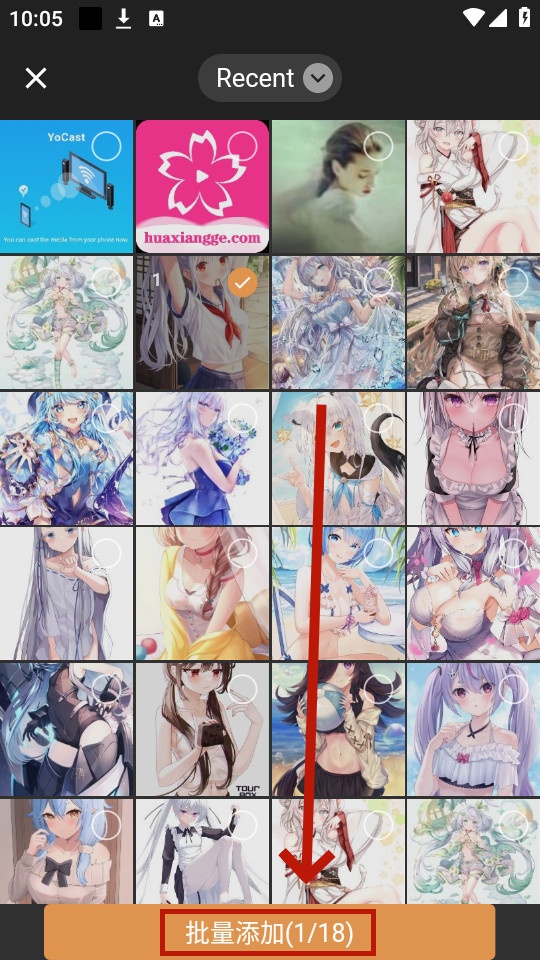Select the maid outfit girl with pink eyes
The image size is (540, 960).
click(x=514, y=418)
